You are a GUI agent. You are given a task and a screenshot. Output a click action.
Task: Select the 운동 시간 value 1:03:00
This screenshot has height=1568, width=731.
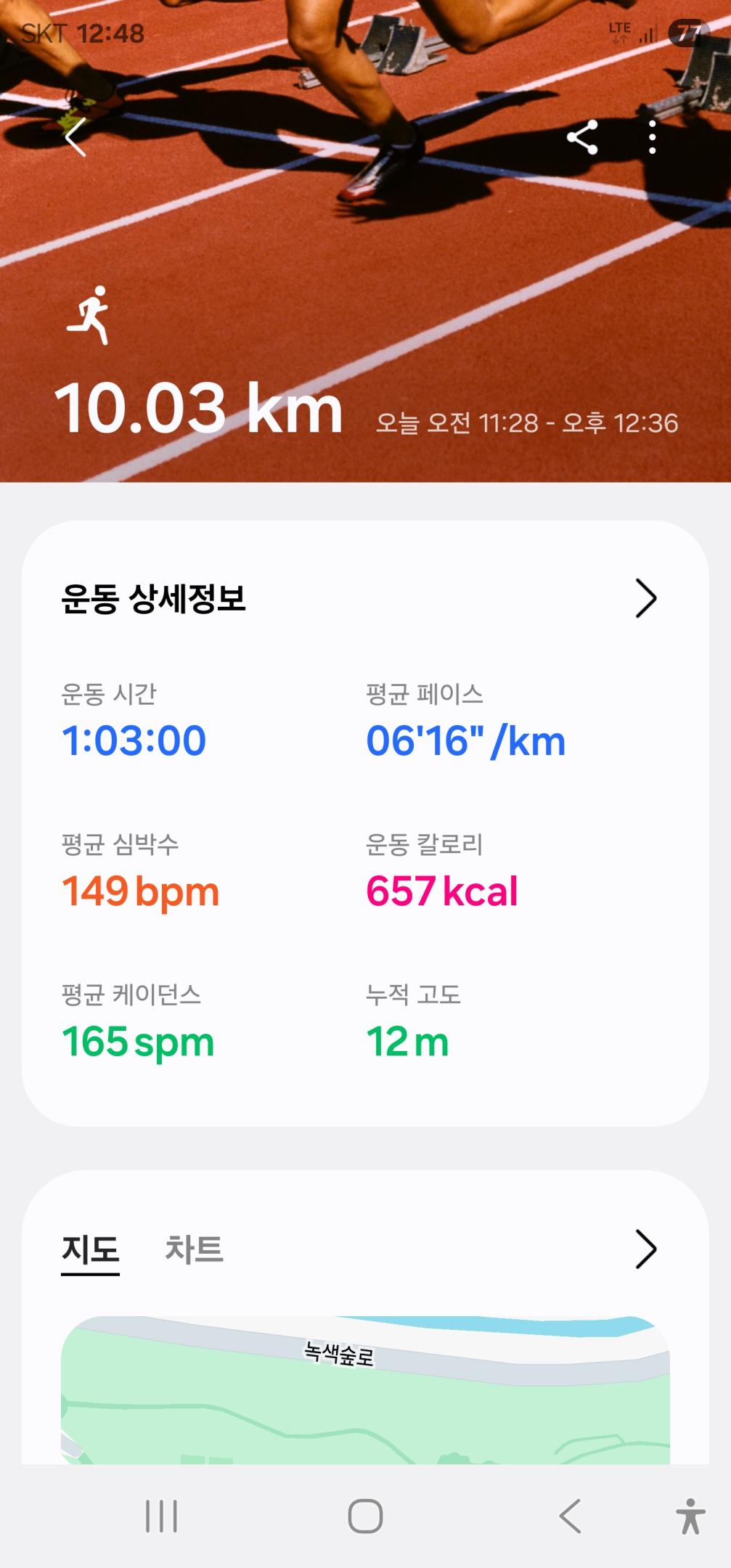point(135,740)
